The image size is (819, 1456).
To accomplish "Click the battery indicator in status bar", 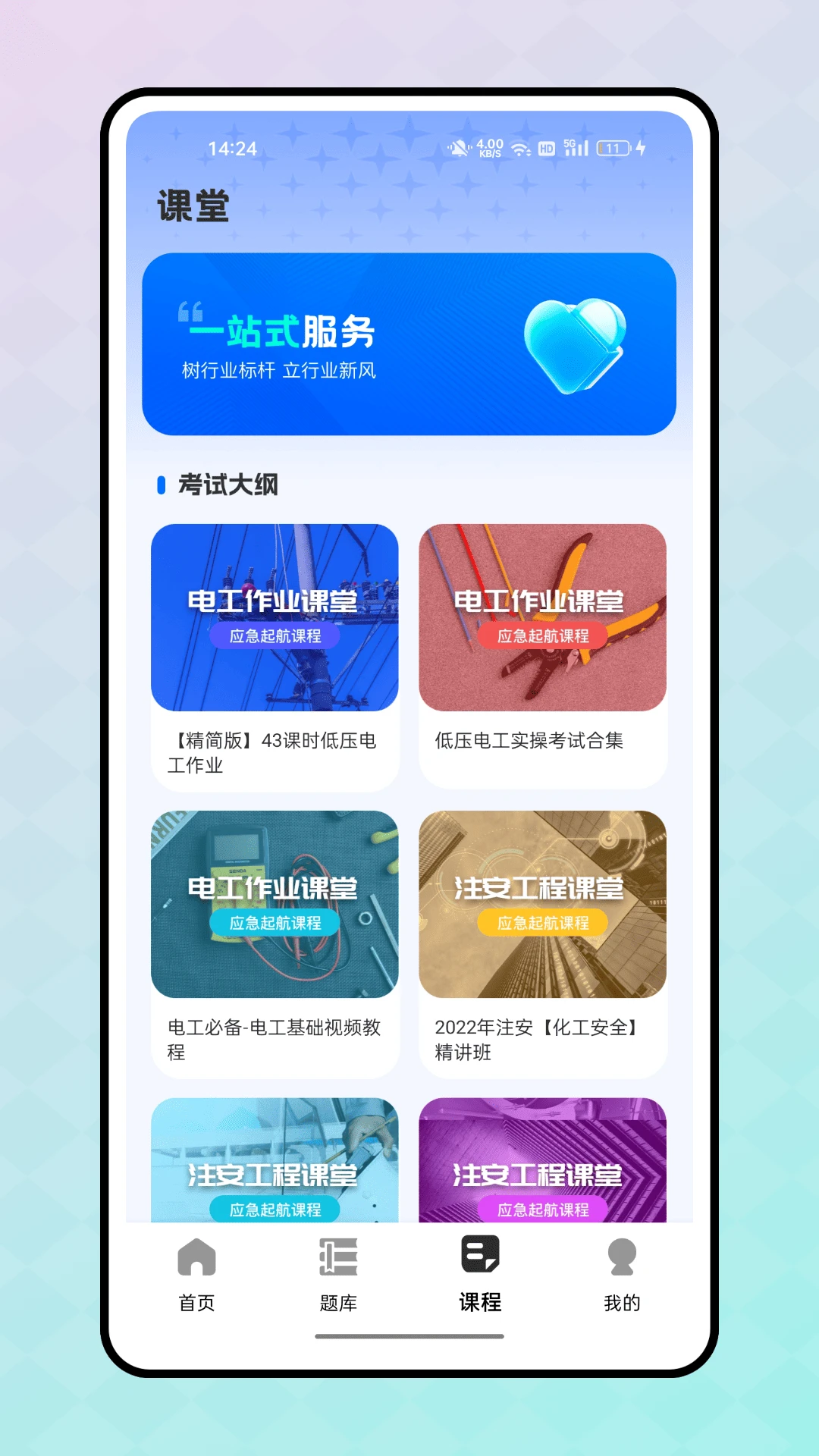I will [613, 148].
